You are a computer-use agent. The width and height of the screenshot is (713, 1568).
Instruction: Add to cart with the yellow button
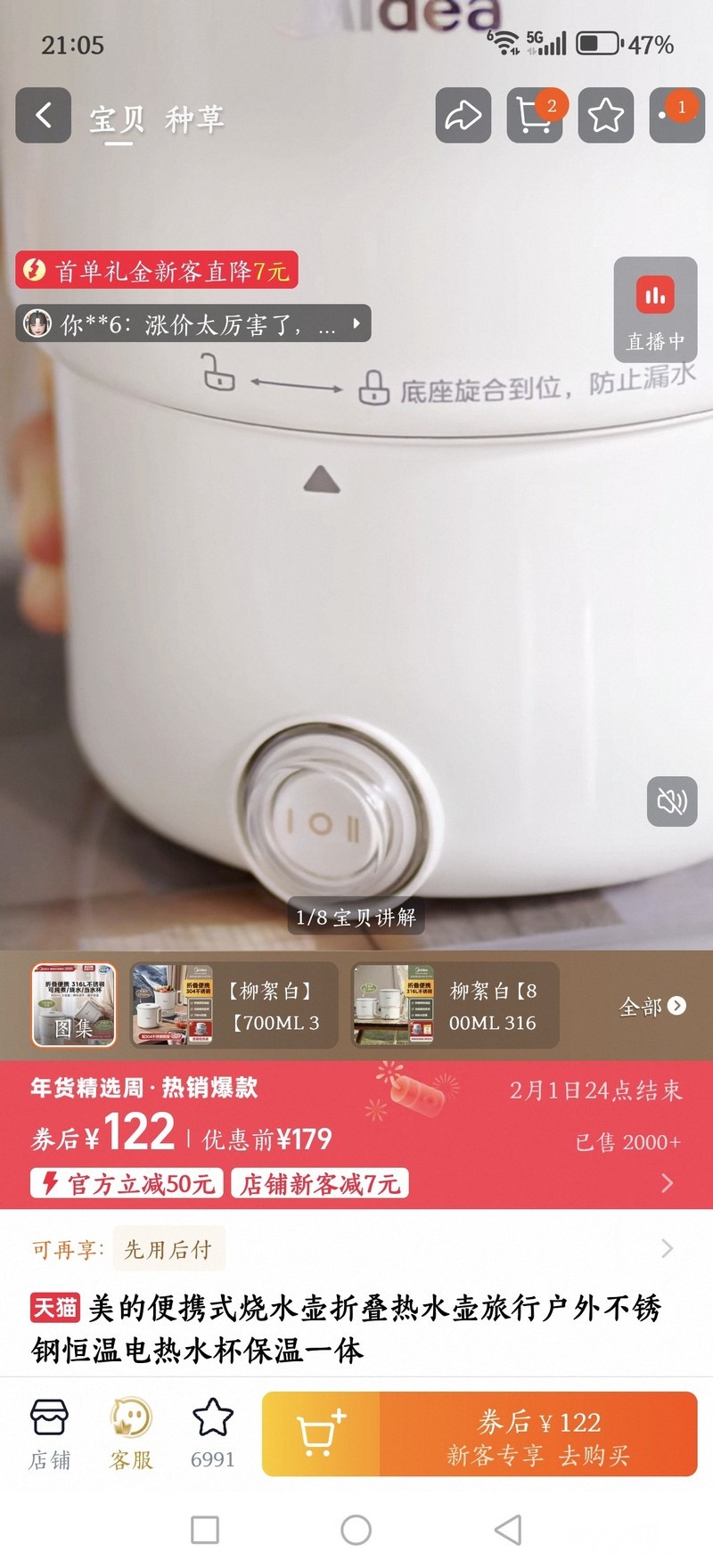point(321,1433)
